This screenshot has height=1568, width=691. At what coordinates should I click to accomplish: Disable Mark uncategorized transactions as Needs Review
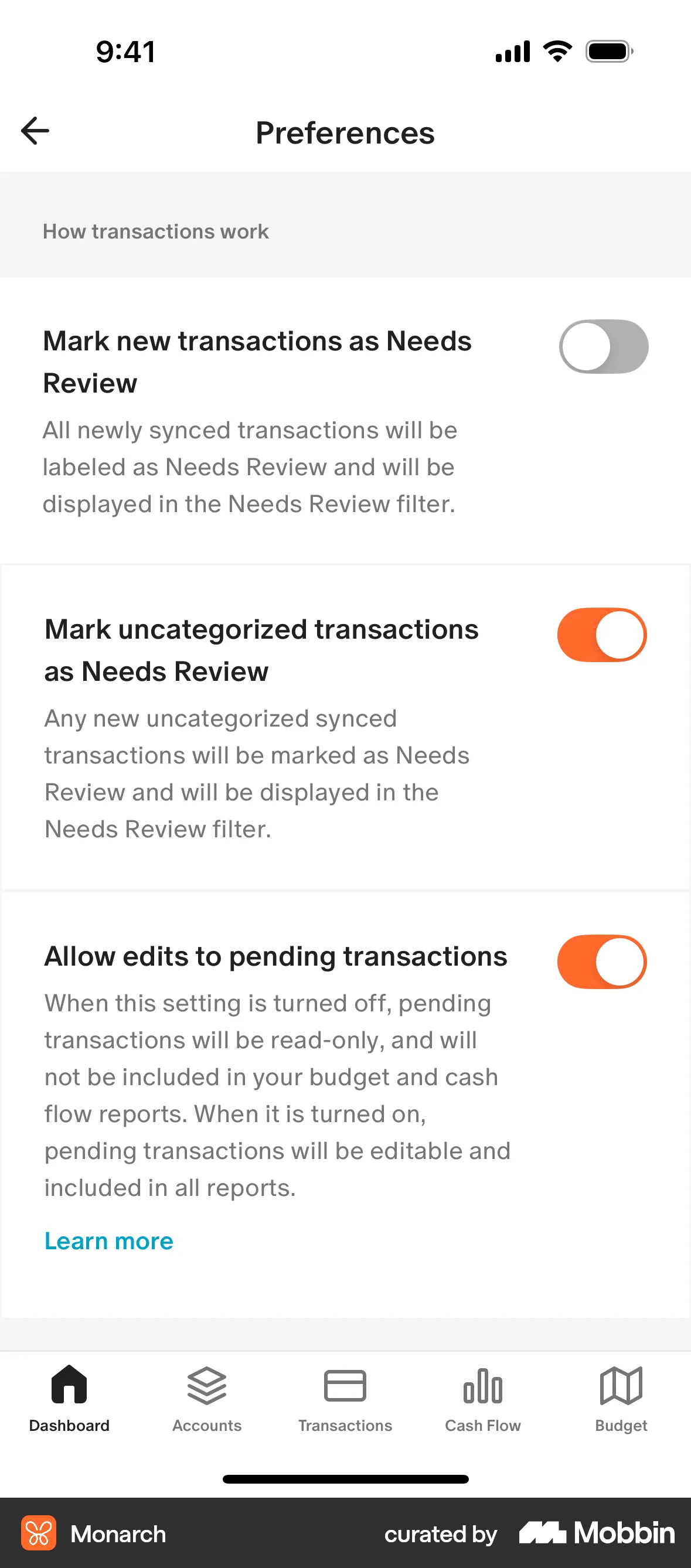pos(601,634)
